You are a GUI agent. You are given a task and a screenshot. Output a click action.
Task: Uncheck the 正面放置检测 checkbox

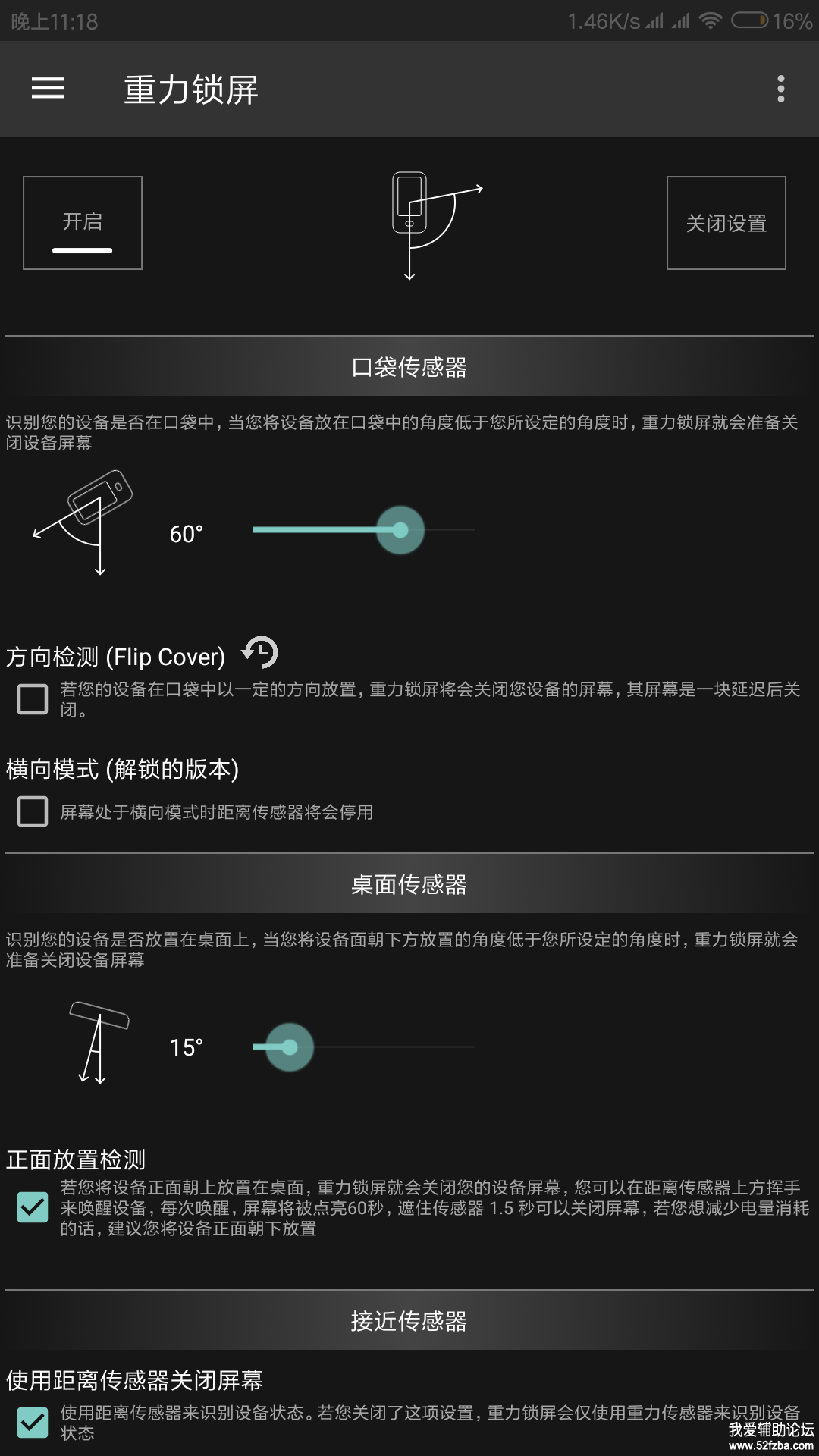(x=33, y=1207)
